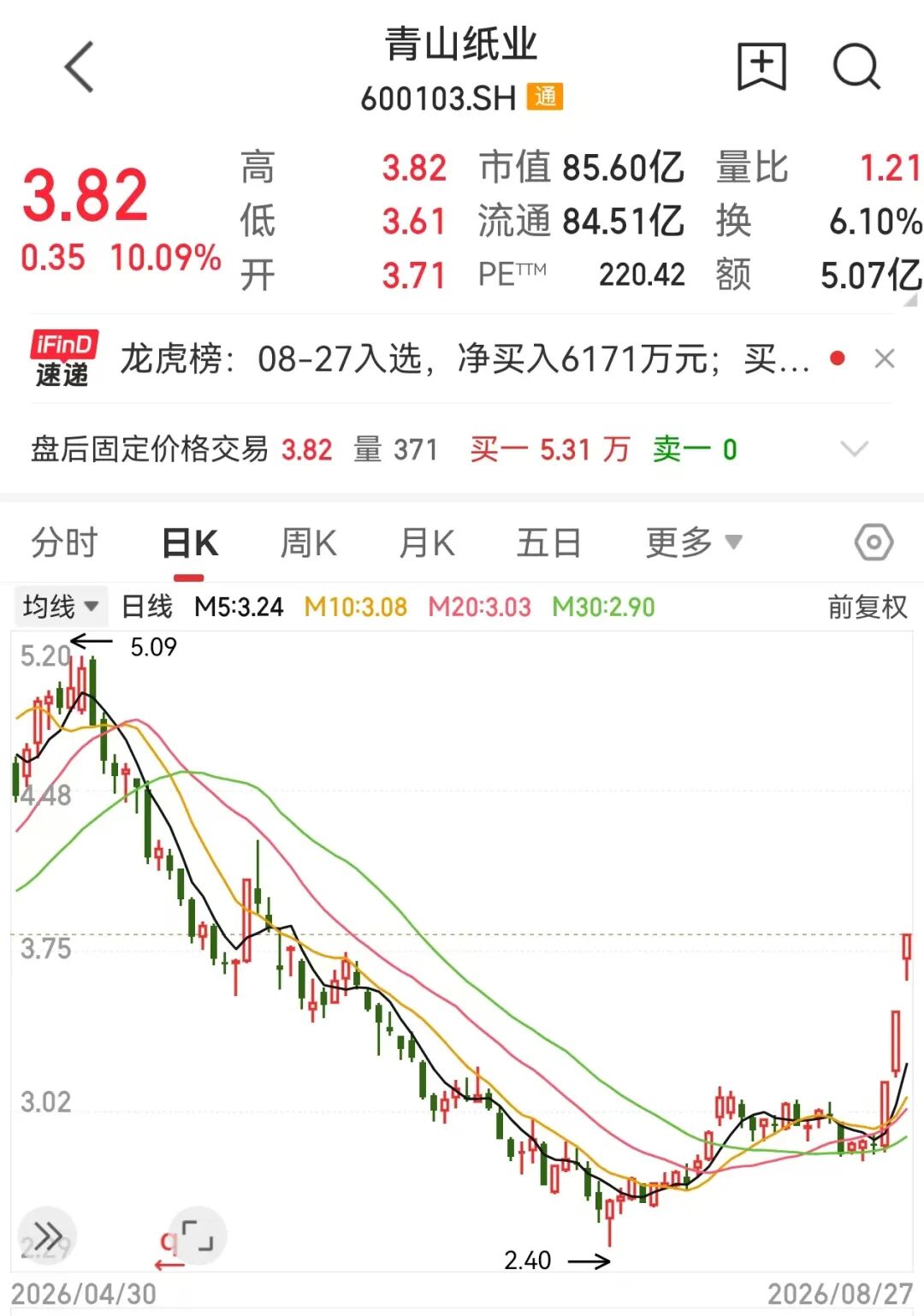Expand the chart to full screen

point(198,1236)
